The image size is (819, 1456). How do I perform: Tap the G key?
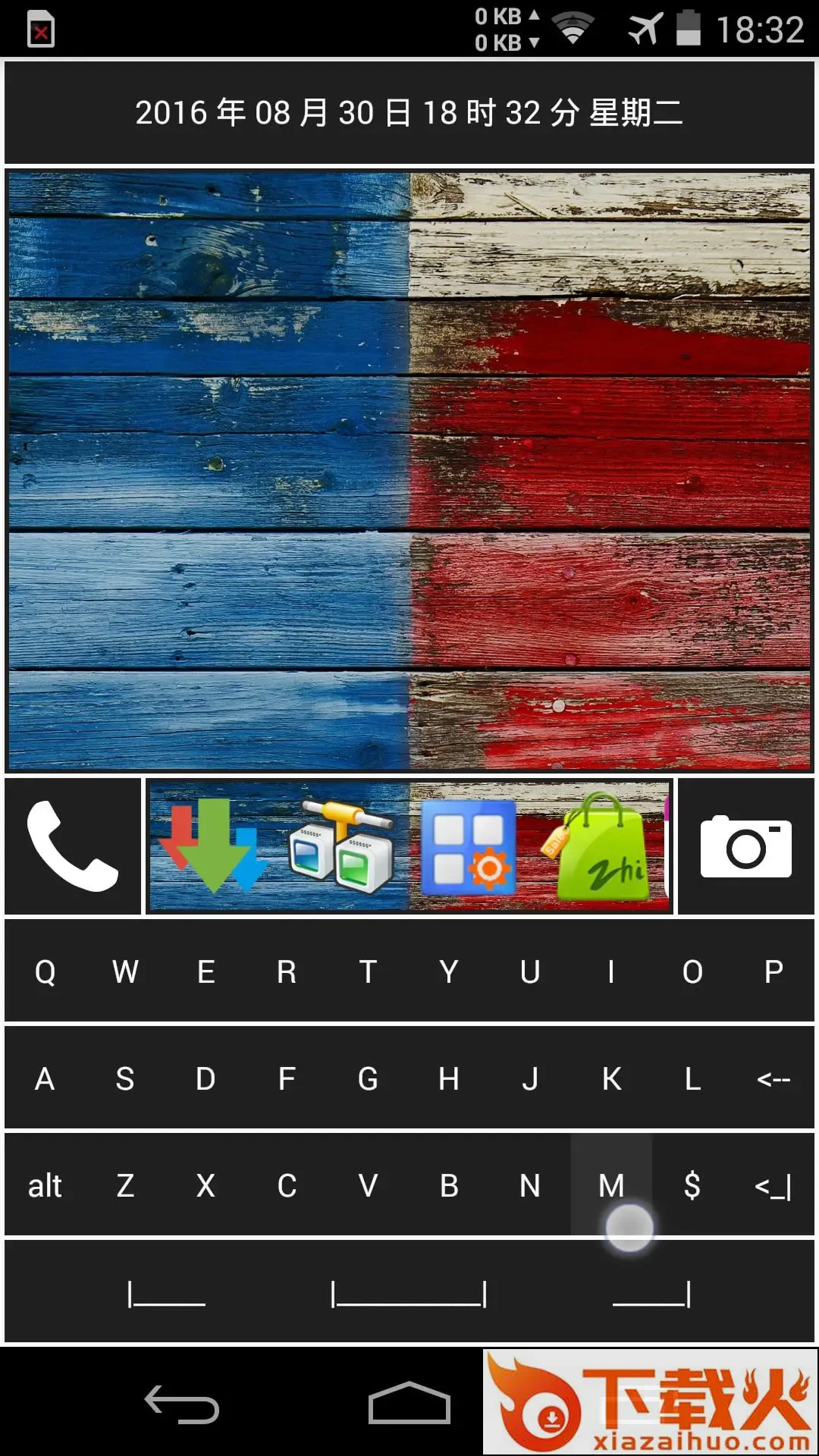368,1078
